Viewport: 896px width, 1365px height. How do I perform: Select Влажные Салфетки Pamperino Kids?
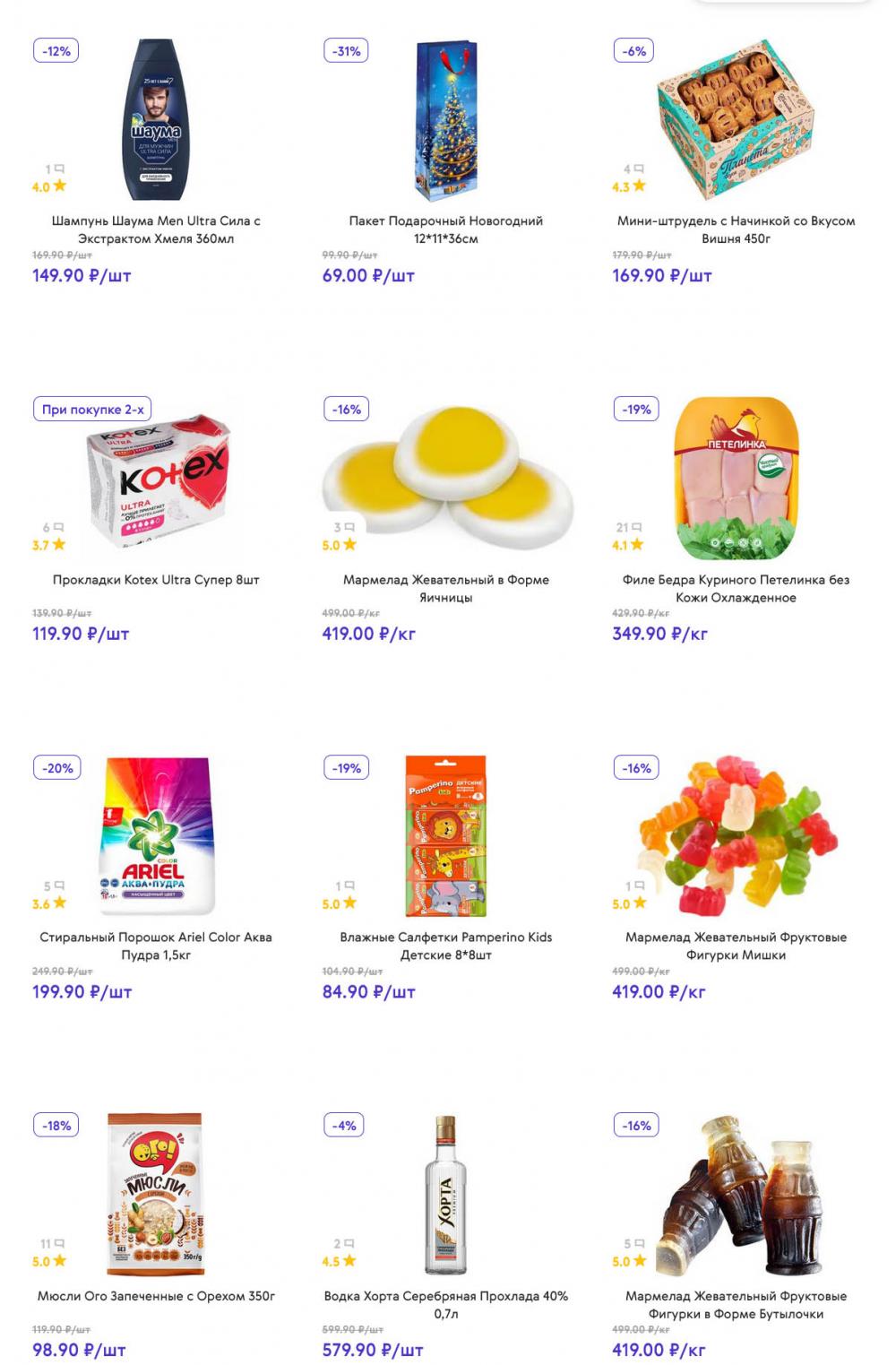tap(445, 946)
